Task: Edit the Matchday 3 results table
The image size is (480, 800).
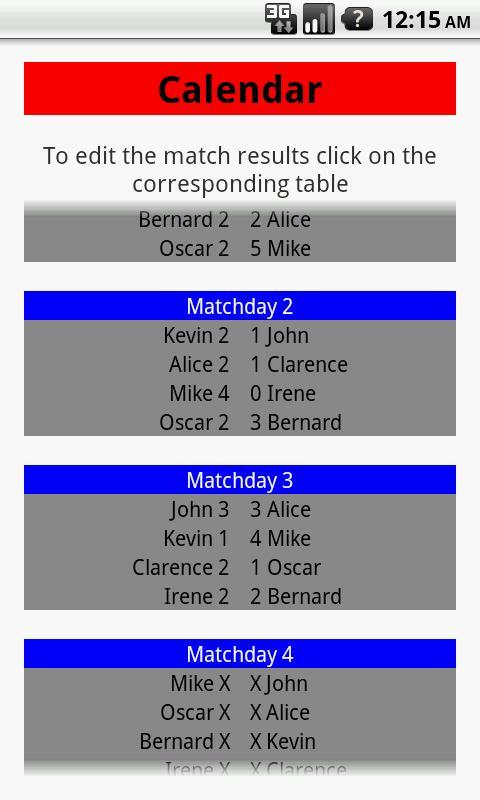Action: (x=240, y=537)
